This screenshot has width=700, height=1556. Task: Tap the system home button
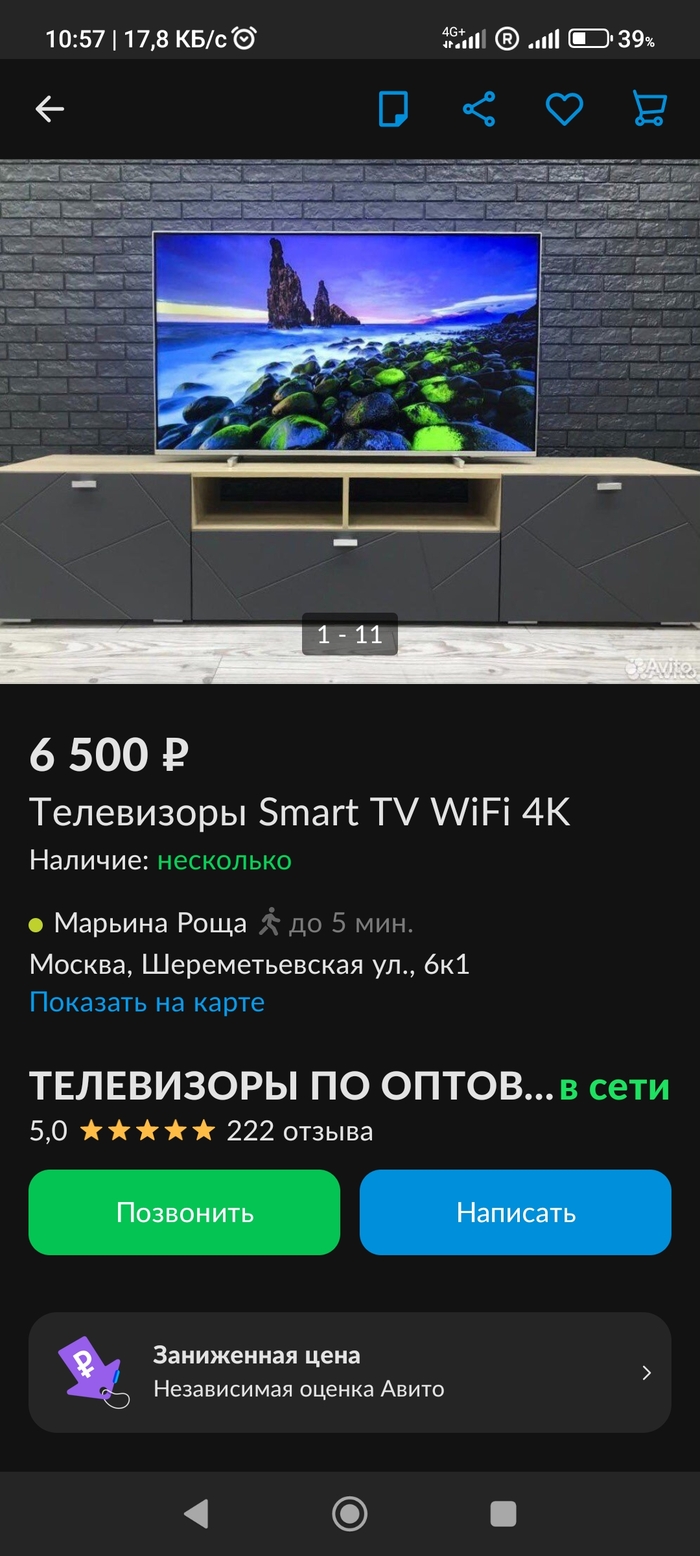pyautogui.click(x=350, y=1514)
